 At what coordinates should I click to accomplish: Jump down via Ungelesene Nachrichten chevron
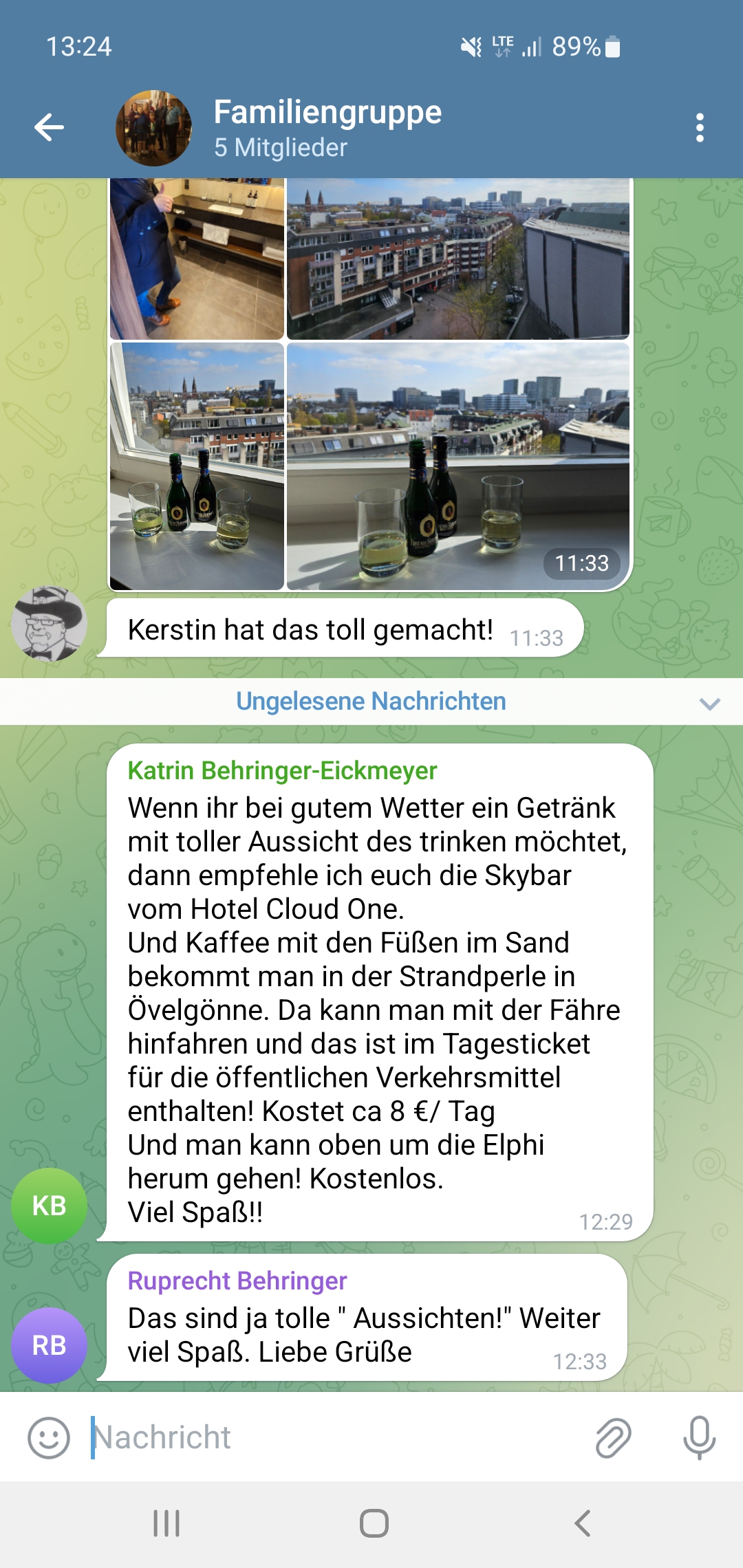709,703
